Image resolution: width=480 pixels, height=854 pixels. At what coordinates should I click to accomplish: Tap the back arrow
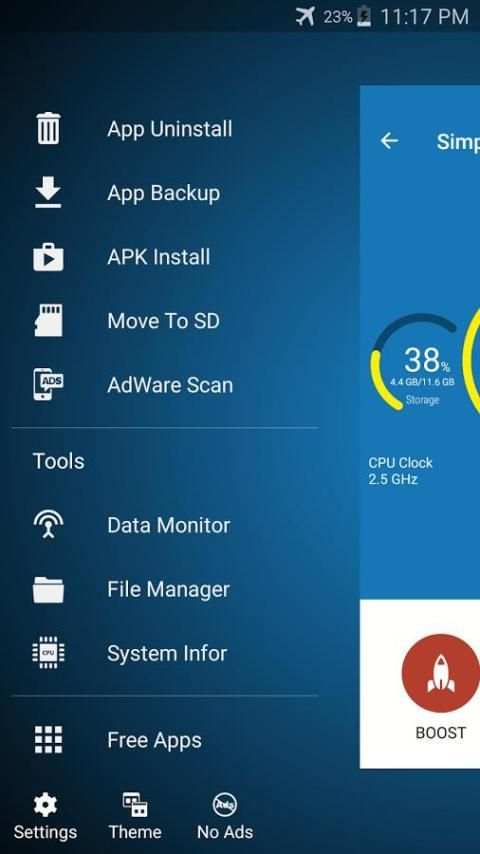(x=389, y=141)
